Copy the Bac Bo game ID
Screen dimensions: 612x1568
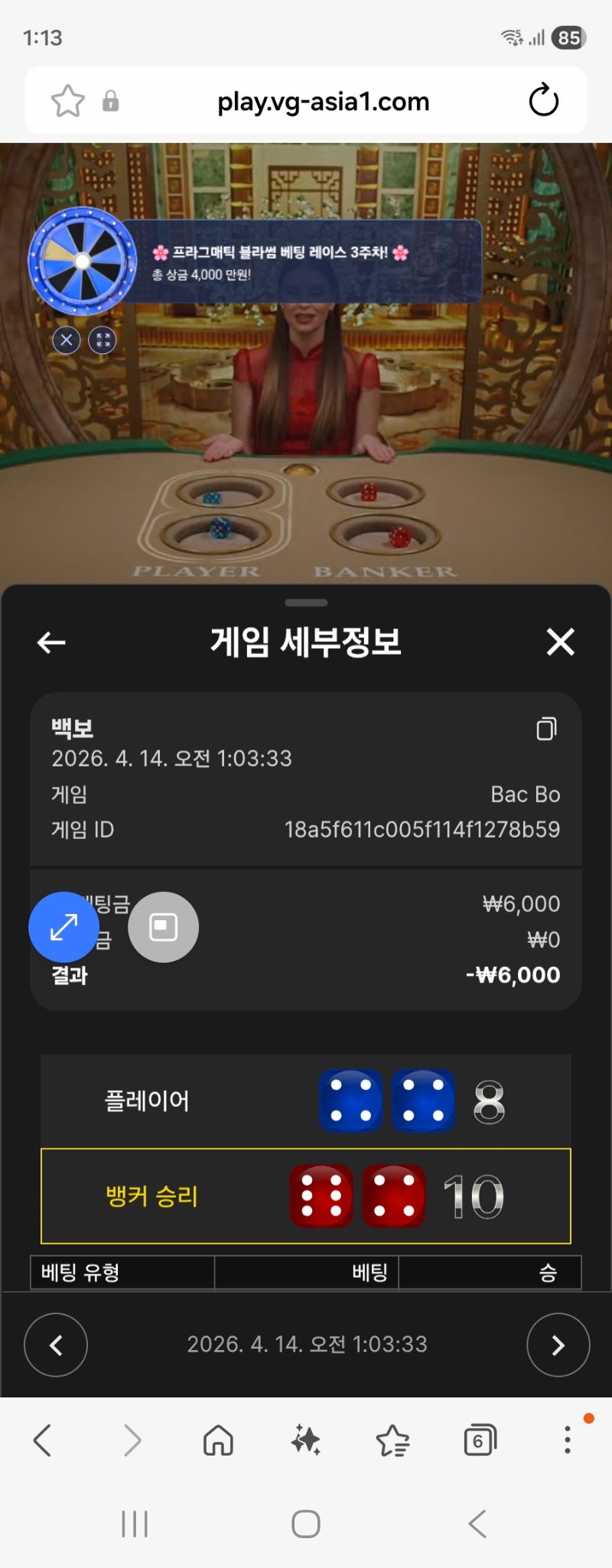pos(546,729)
